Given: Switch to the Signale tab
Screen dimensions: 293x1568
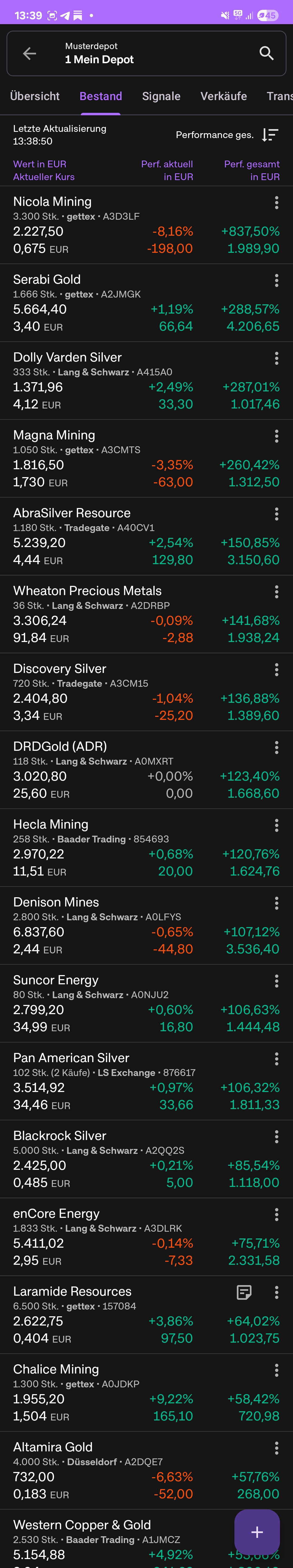Looking at the screenshot, I should (161, 96).
